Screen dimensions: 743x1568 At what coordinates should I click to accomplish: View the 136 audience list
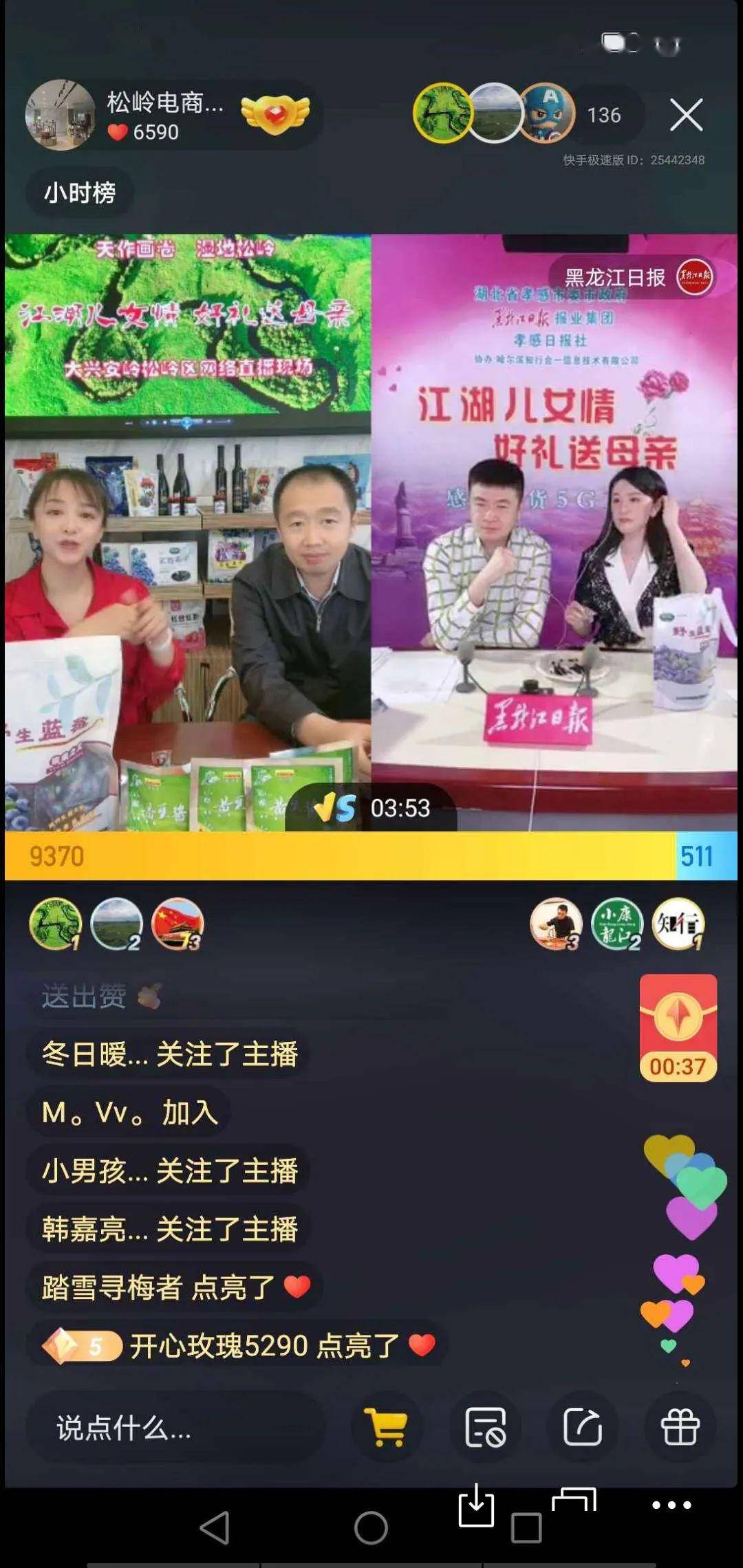tap(604, 115)
